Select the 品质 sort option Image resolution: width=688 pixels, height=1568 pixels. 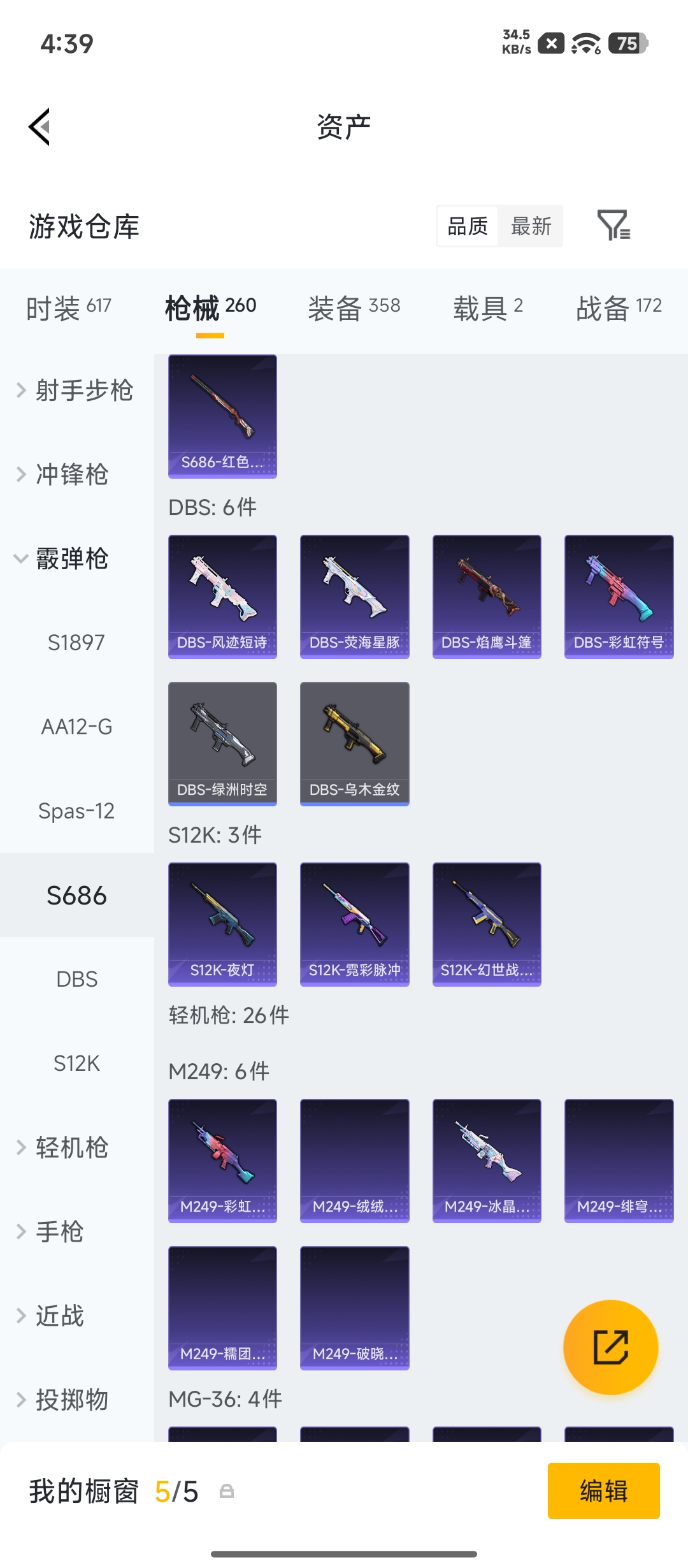pos(468,226)
